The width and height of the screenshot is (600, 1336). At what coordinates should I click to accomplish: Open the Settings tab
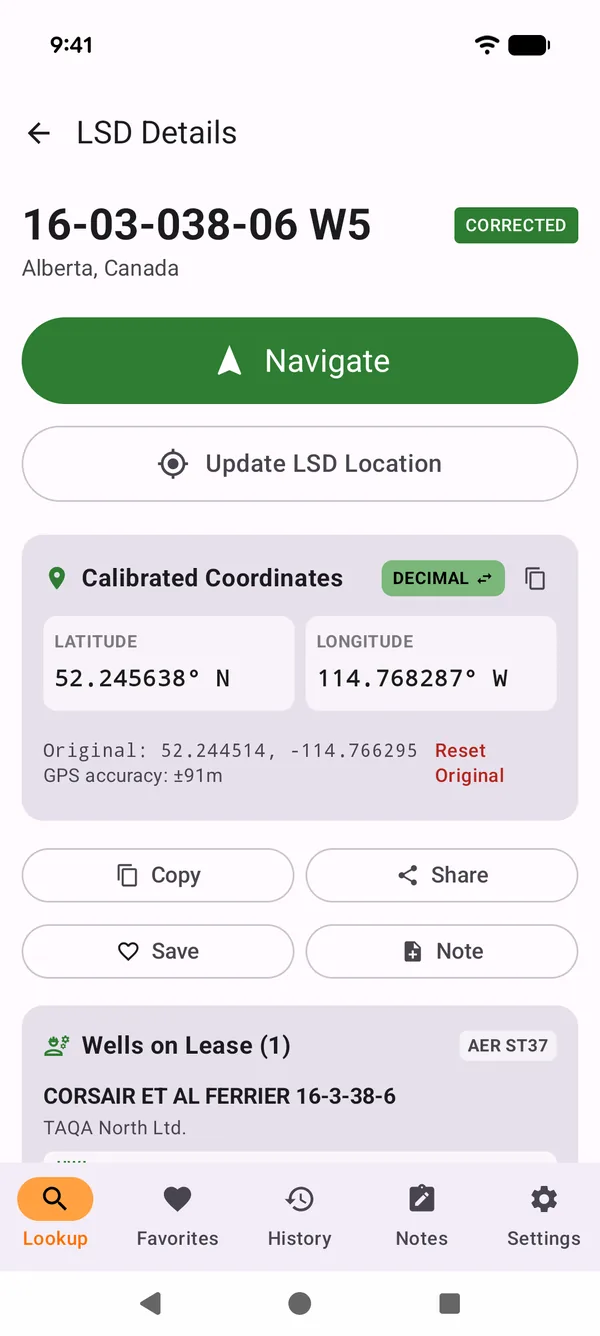click(x=543, y=1216)
